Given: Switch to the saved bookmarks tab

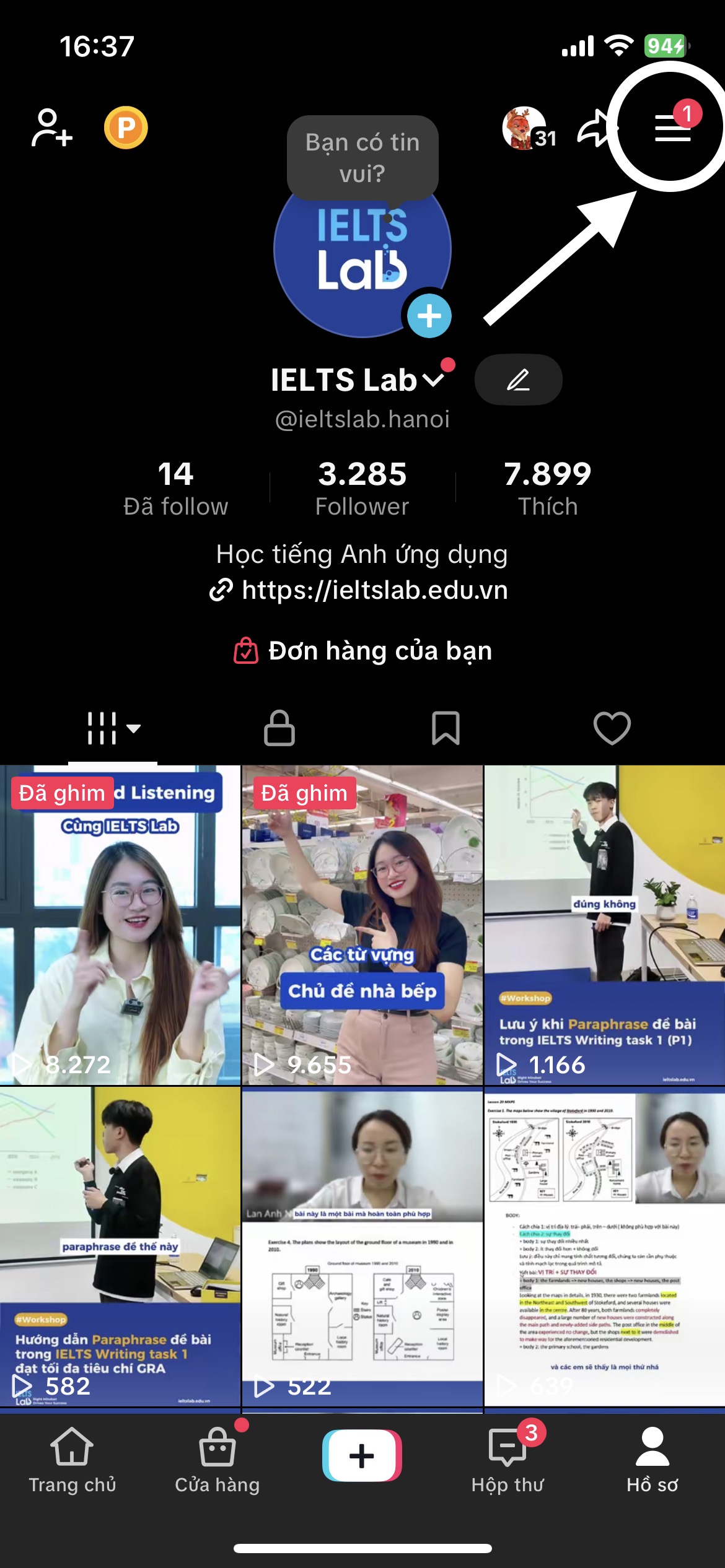Looking at the screenshot, I should [446, 728].
